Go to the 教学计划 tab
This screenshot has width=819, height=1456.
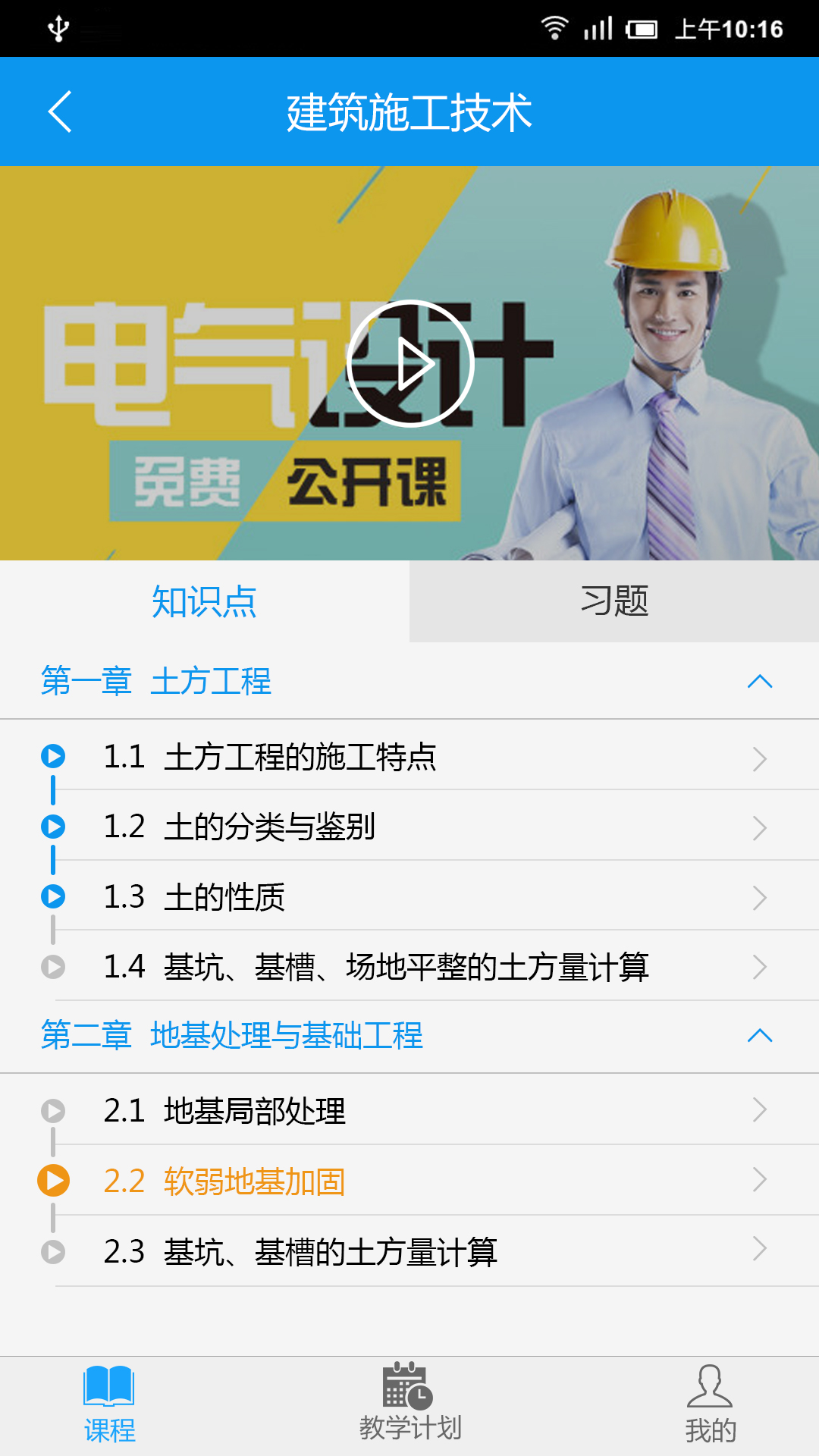pyautogui.click(x=409, y=1405)
